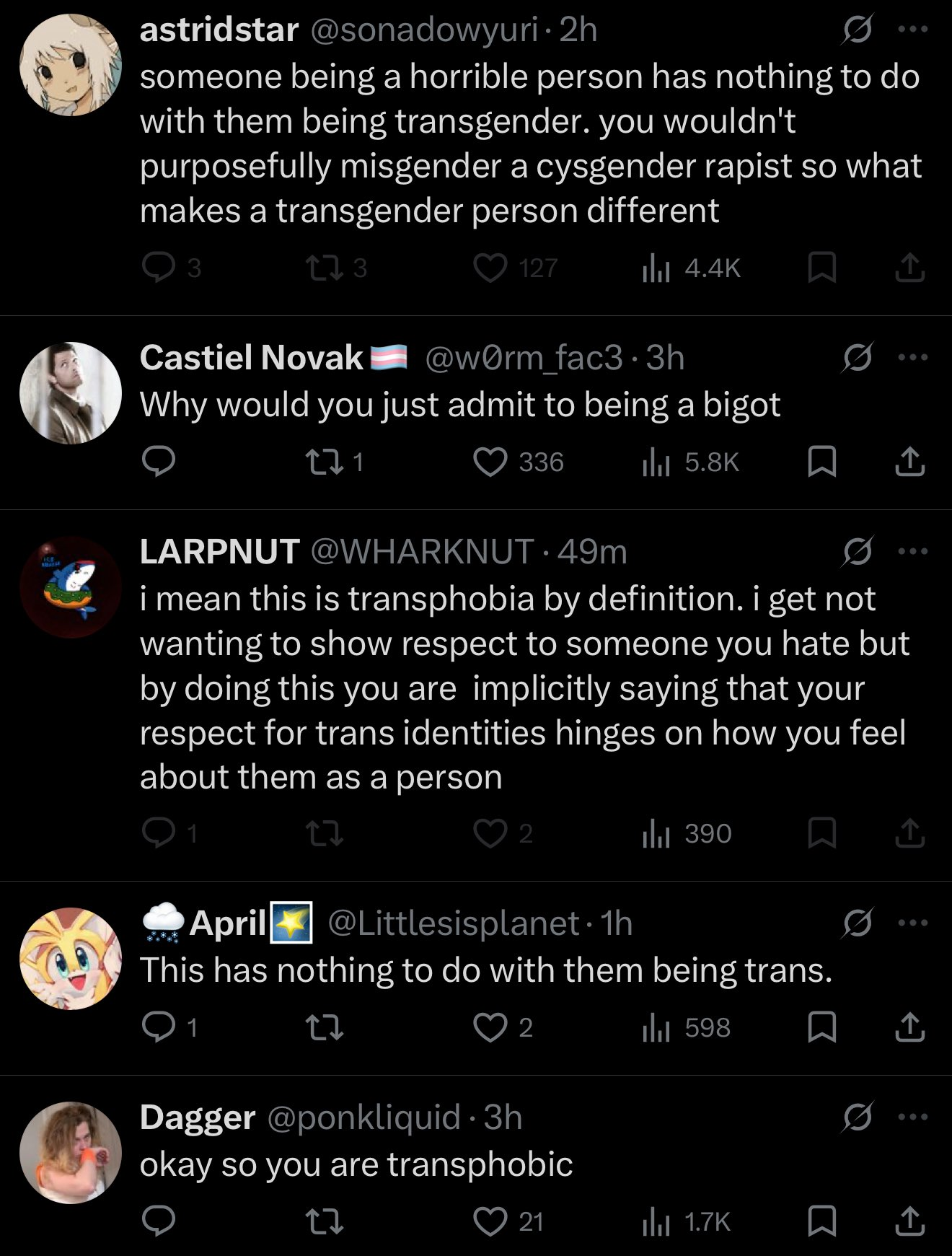Screen dimensions: 952x1256
Task: Open Grok icon on Castiel Novak's tweet
Action: [x=858, y=357]
